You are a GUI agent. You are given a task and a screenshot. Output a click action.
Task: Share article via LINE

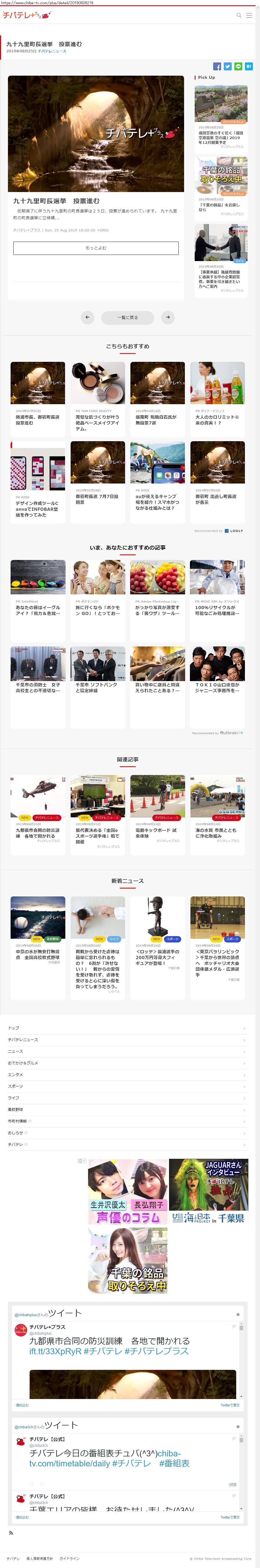click(x=238, y=66)
